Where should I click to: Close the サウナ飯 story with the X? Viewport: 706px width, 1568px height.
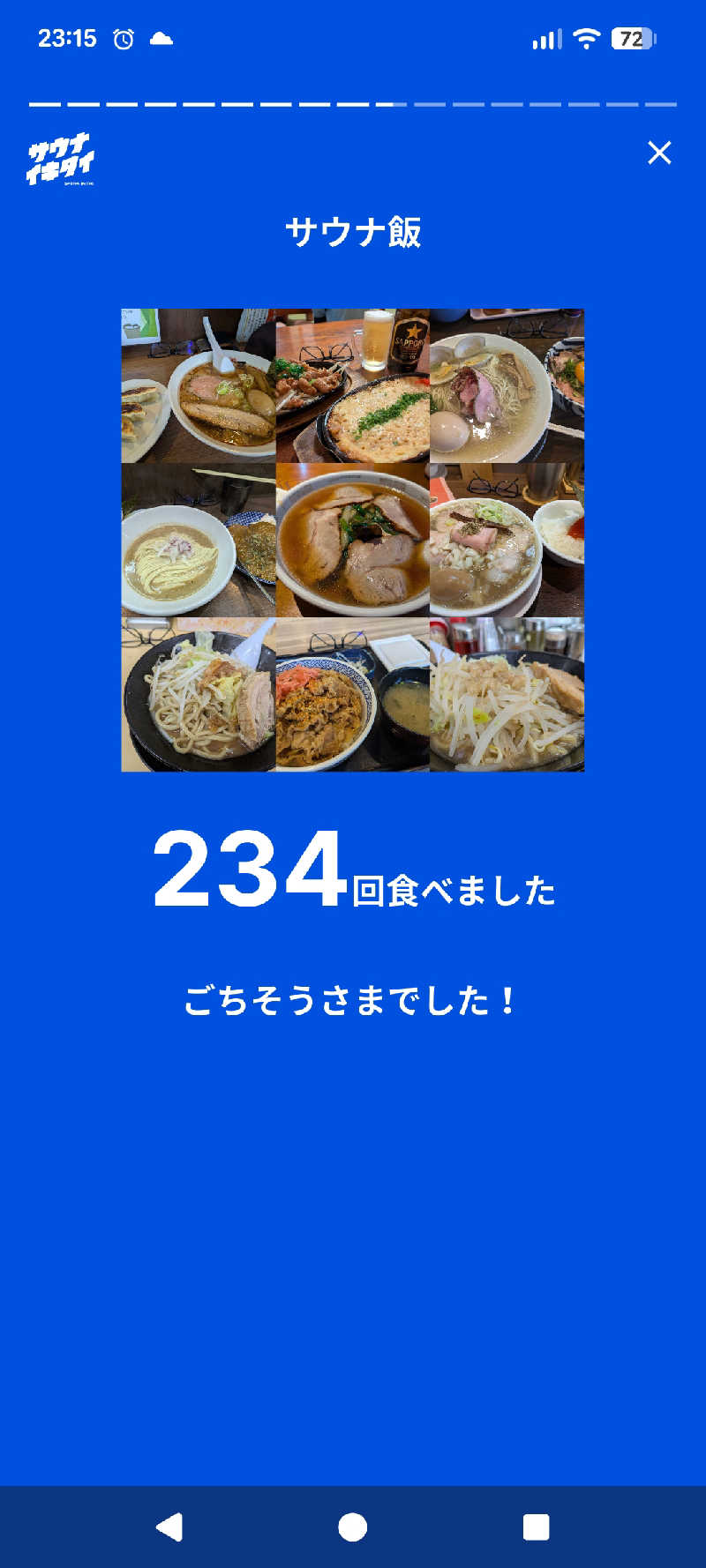tap(660, 153)
